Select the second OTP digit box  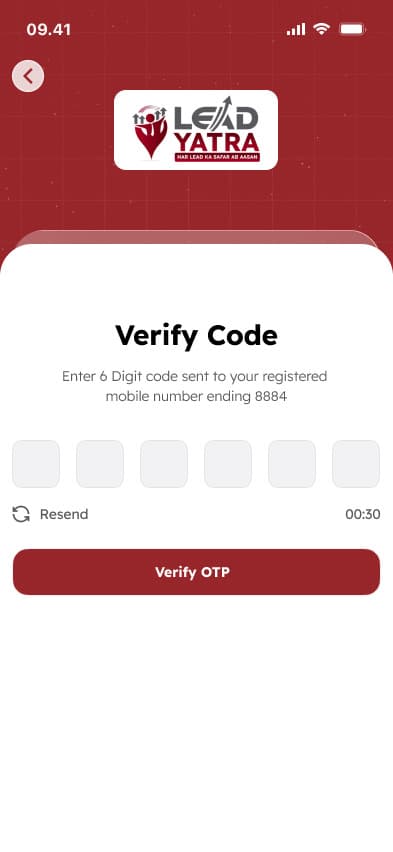[100, 463]
